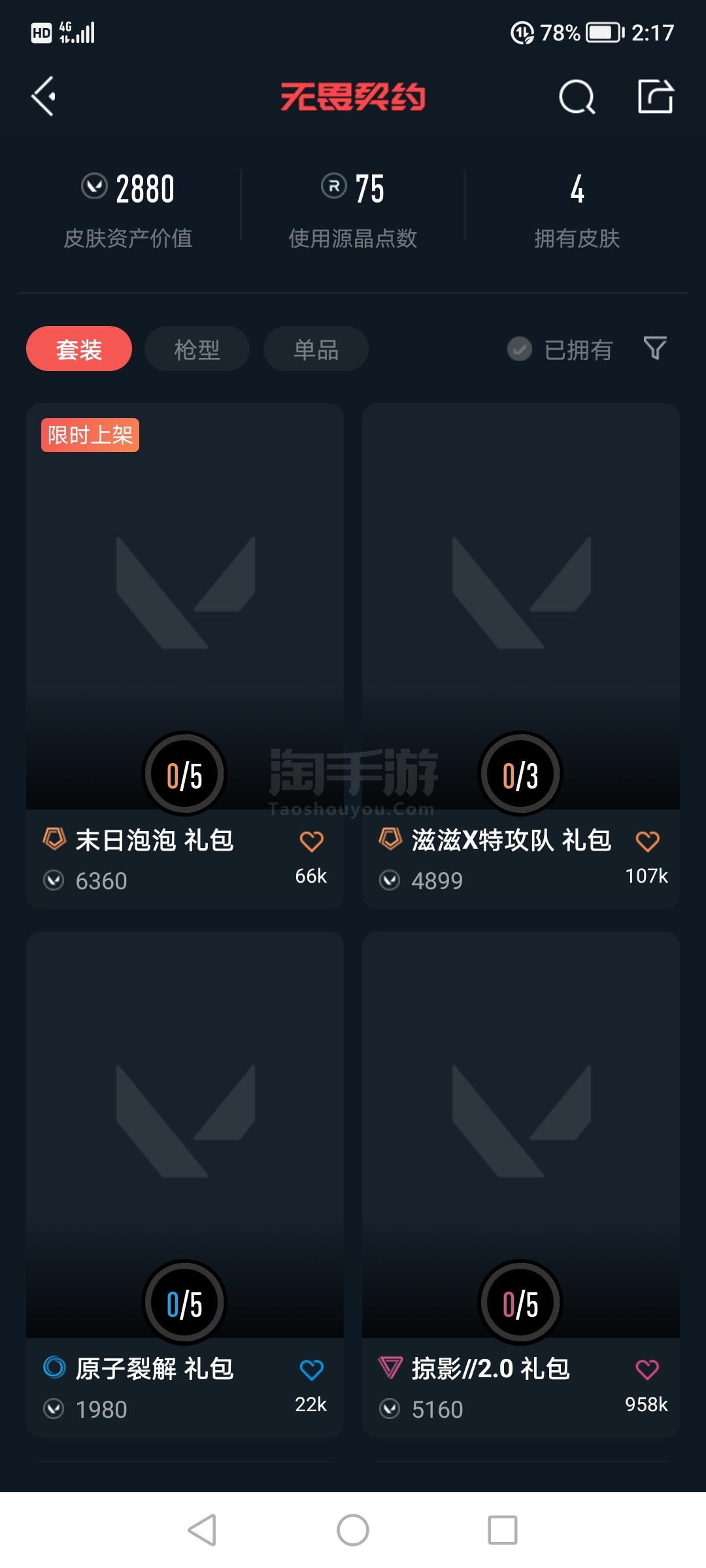This screenshot has width=706, height=1568.
Task: Like the 末日泡泡 礼包 bundle
Action: click(x=311, y=841)
